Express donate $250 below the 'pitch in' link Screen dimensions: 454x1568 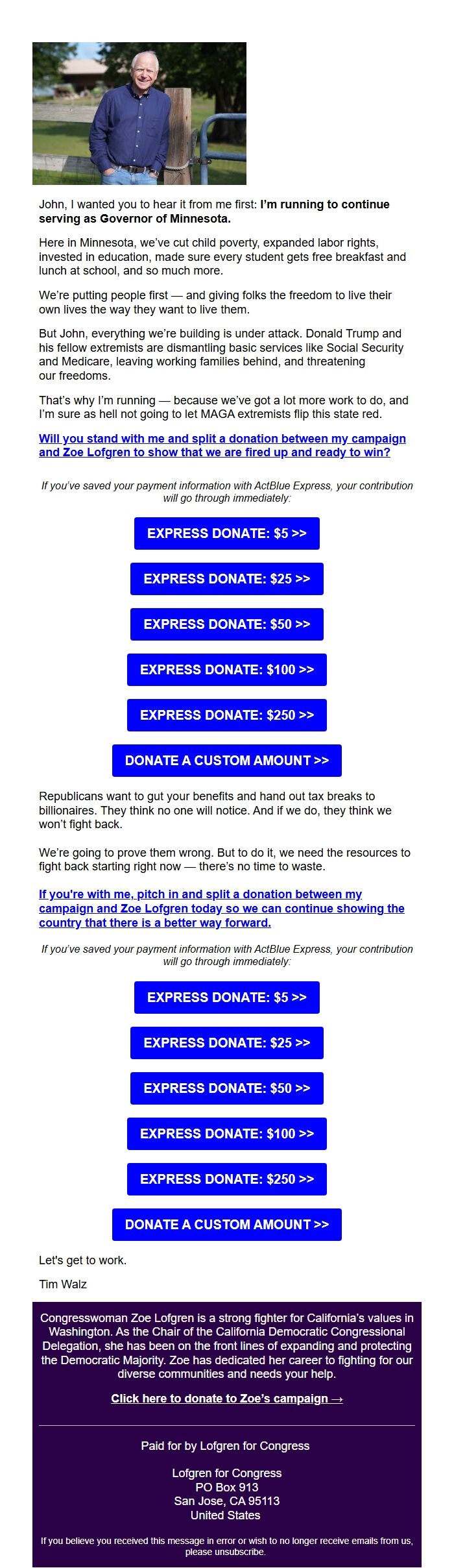(226, 1179)
